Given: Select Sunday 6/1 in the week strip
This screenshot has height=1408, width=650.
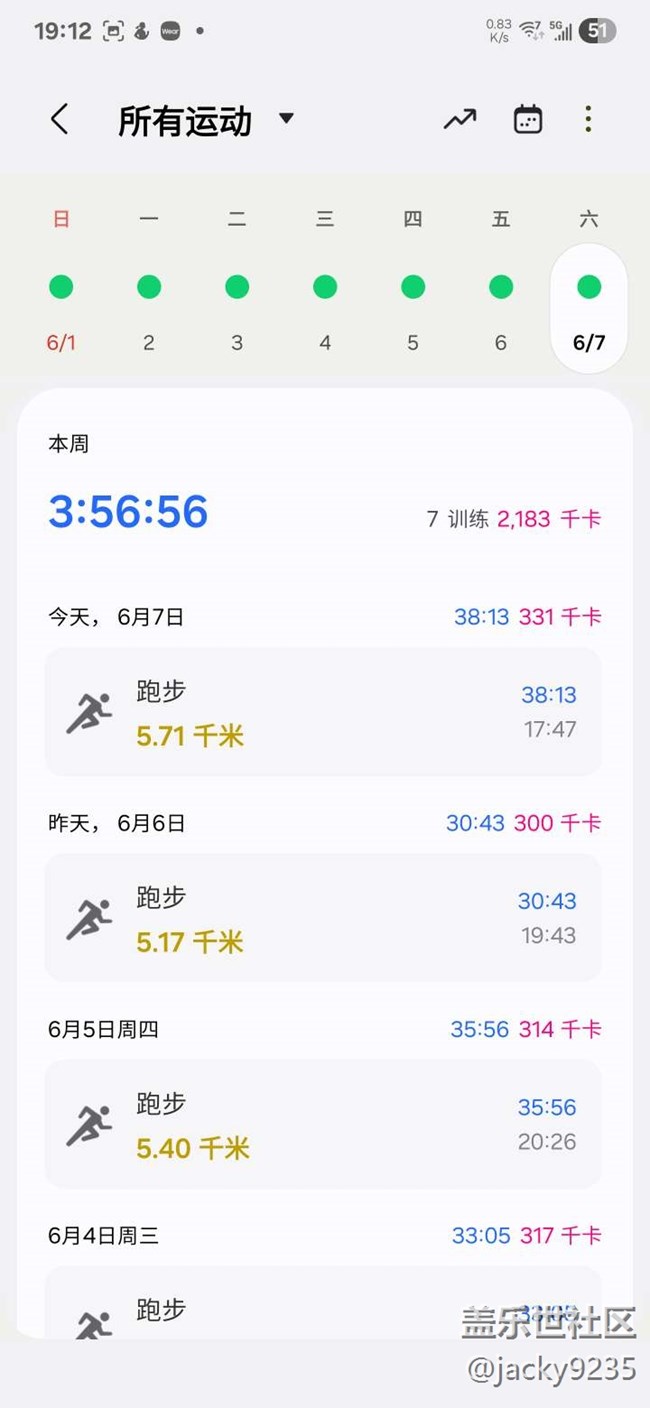Looking at the screenshot, I should [61, 288].
